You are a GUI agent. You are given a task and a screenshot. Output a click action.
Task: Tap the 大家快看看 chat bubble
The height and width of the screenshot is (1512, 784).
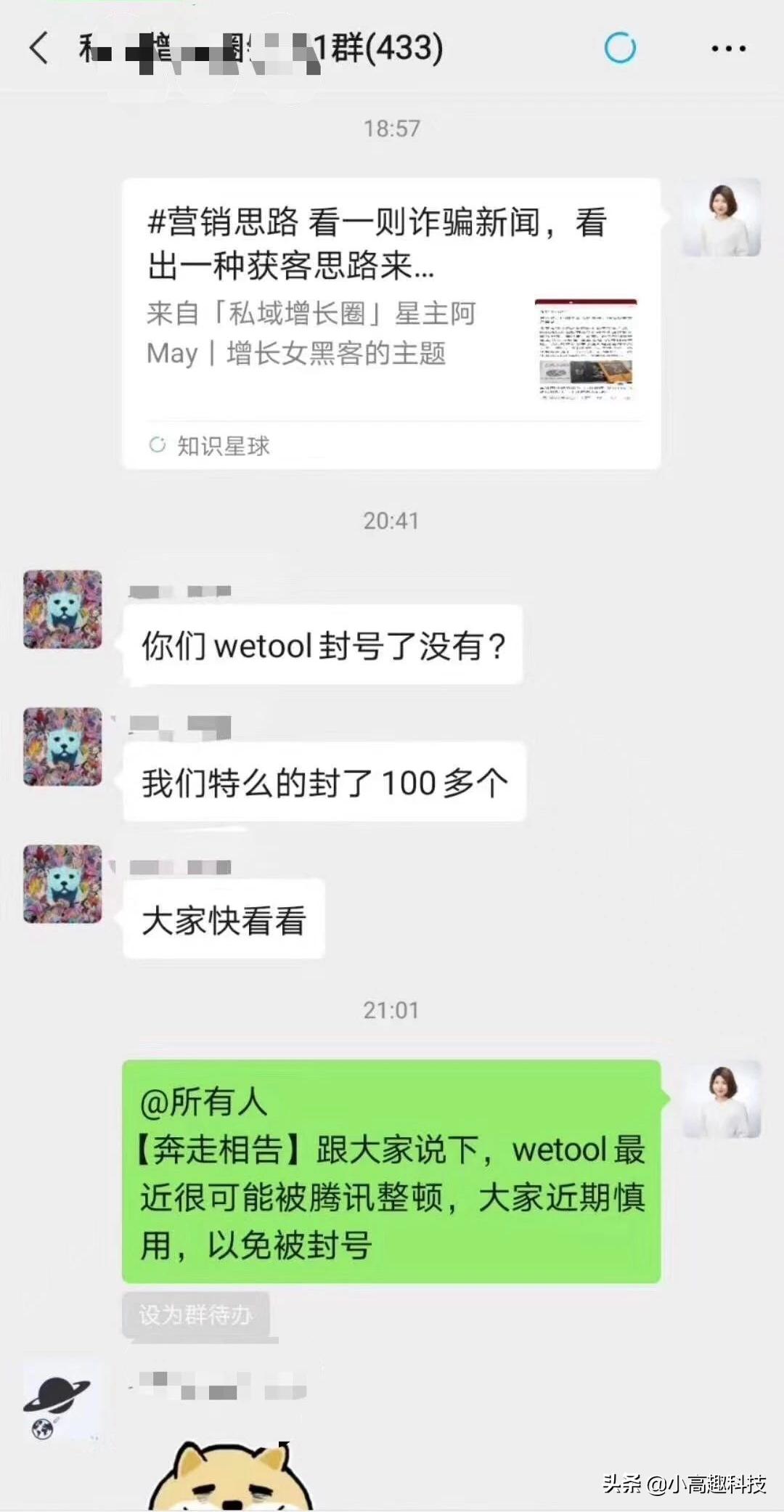[221, 919]
